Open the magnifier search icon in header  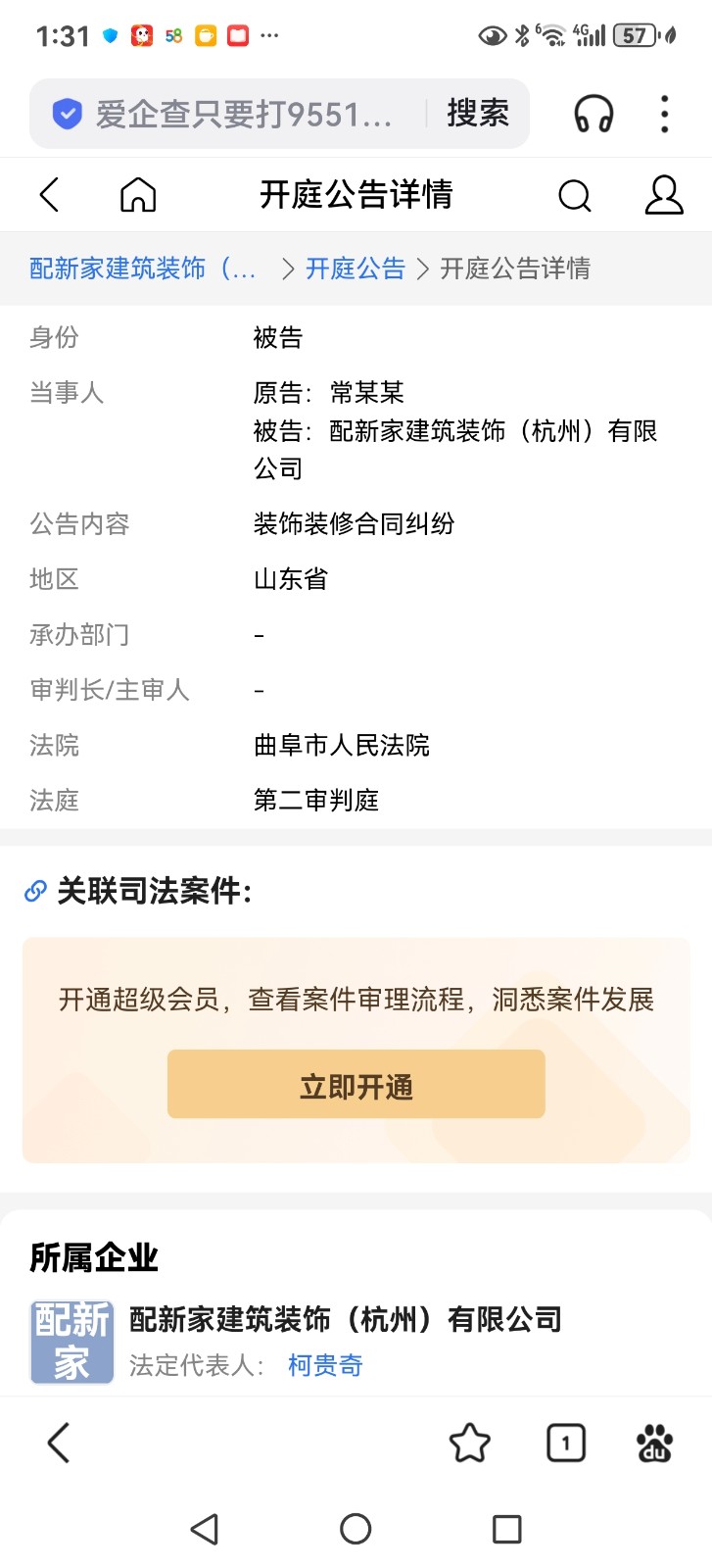click(x=575, y=196)
